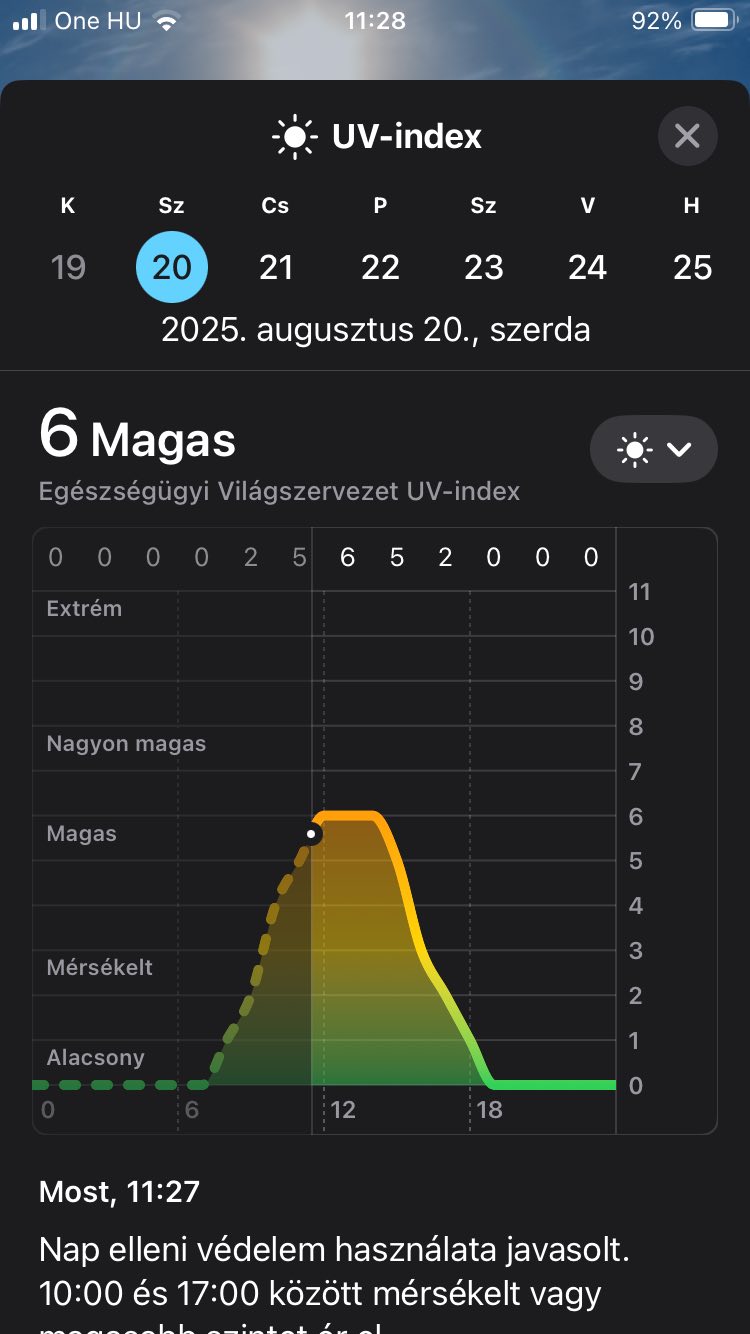Screen dimensions: 750x1334
Task: Switch to Monday the 25th
Action: (692, 267)
